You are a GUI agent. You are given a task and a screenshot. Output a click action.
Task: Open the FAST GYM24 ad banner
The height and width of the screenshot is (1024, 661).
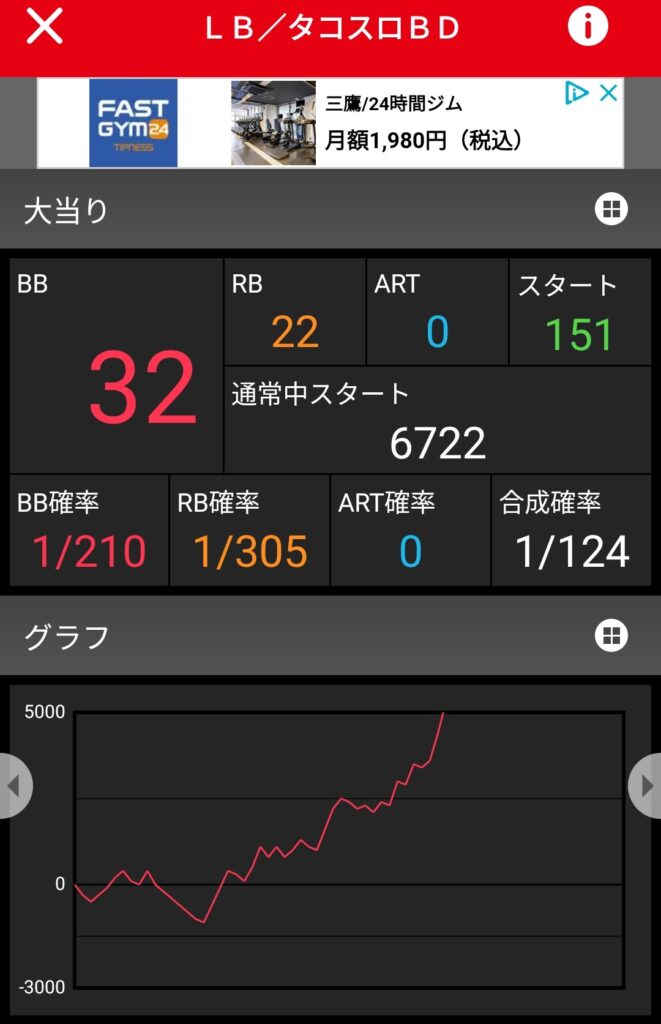point(330,123)
